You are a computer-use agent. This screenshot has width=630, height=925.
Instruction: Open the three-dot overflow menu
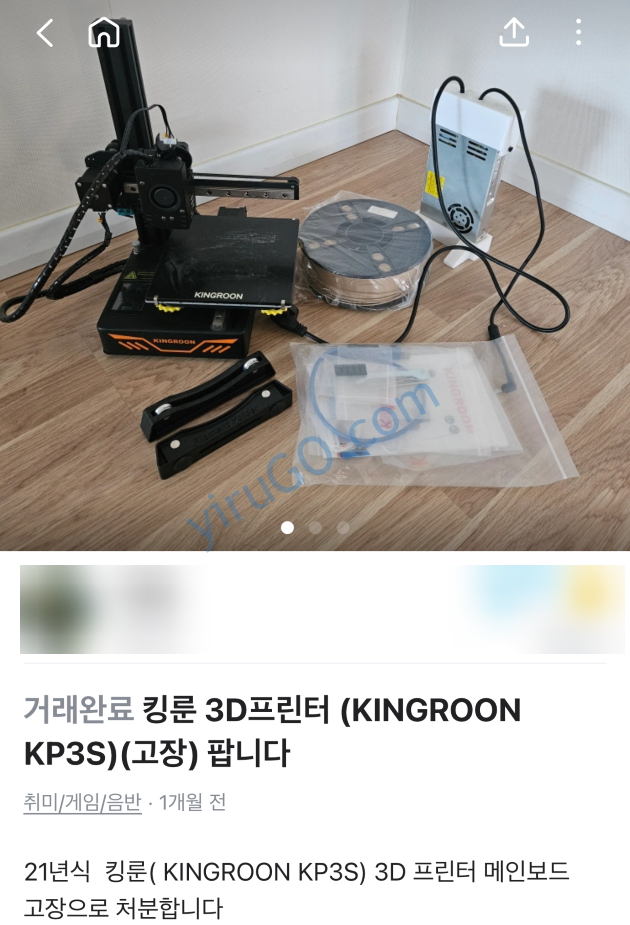point(578,33)
